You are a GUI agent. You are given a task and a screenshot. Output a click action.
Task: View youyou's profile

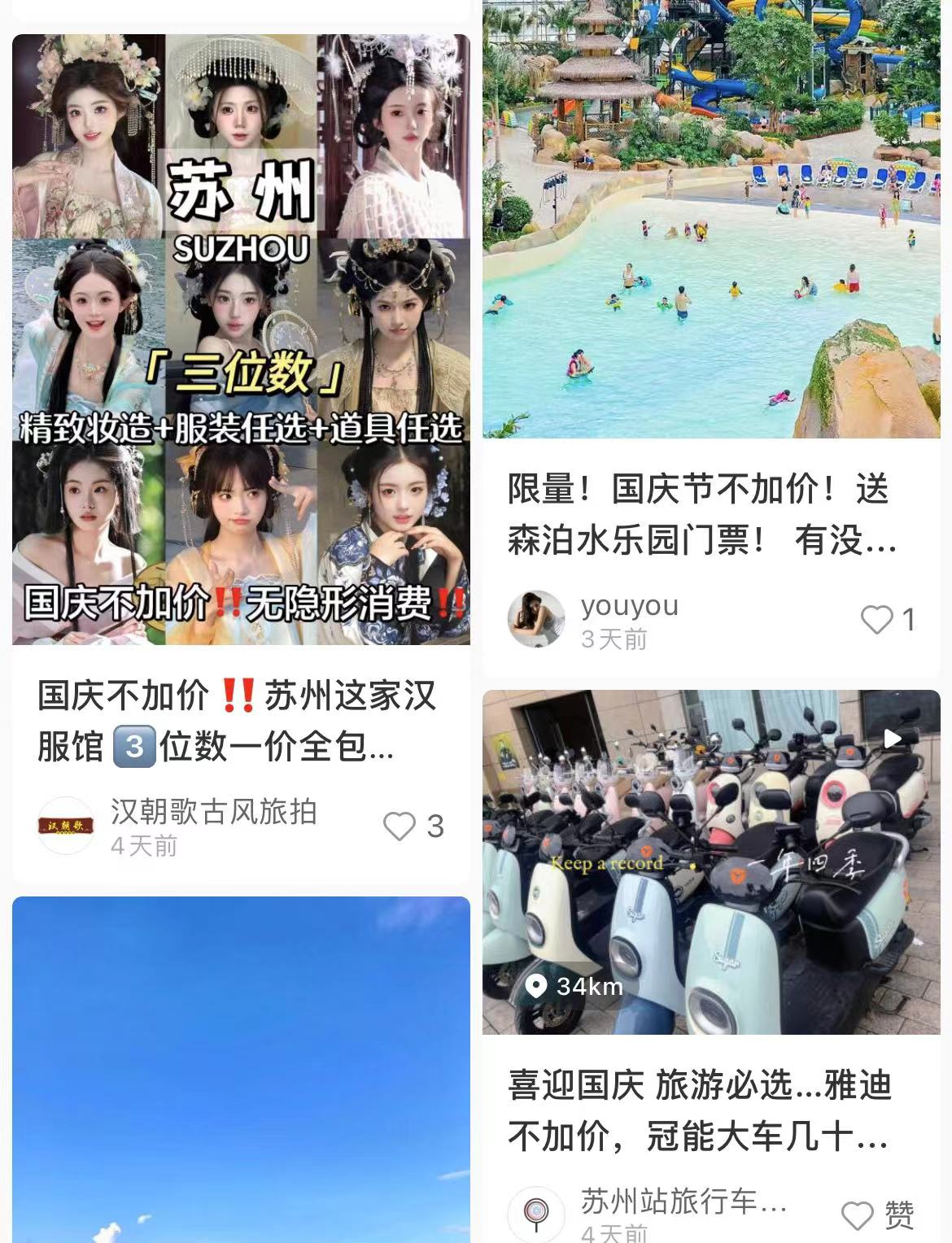click(x=536, y=620)
